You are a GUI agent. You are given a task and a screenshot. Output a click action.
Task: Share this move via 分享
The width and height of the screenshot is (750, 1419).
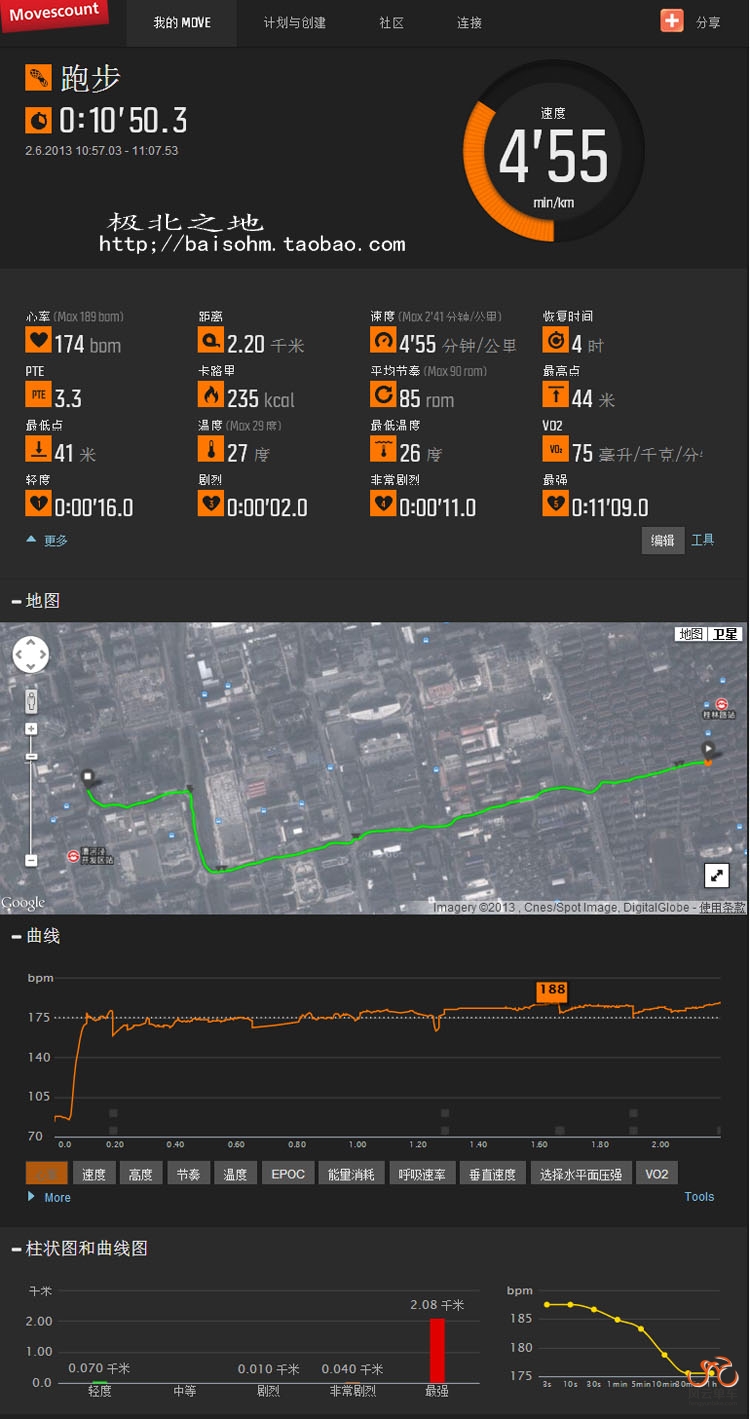pos(708,22)
